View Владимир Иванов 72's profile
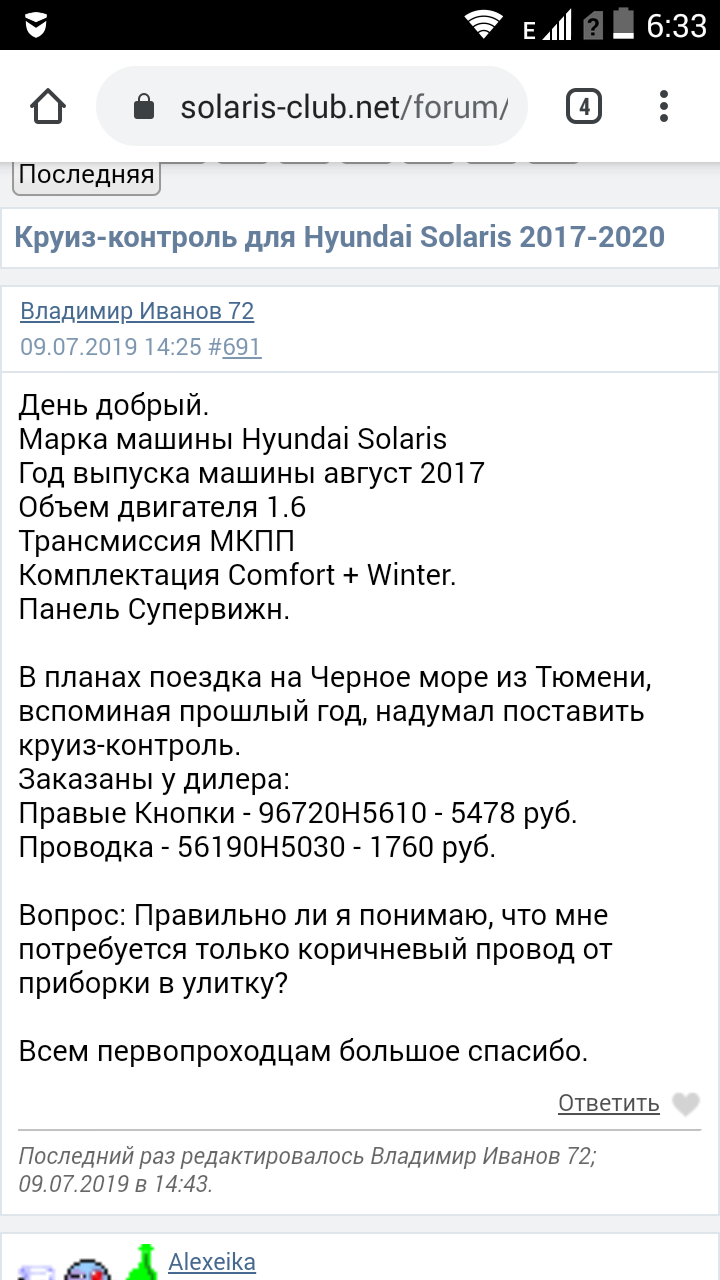Image resolution: width=720 pixels, height=1280 pixels. [x=137, y=311]
